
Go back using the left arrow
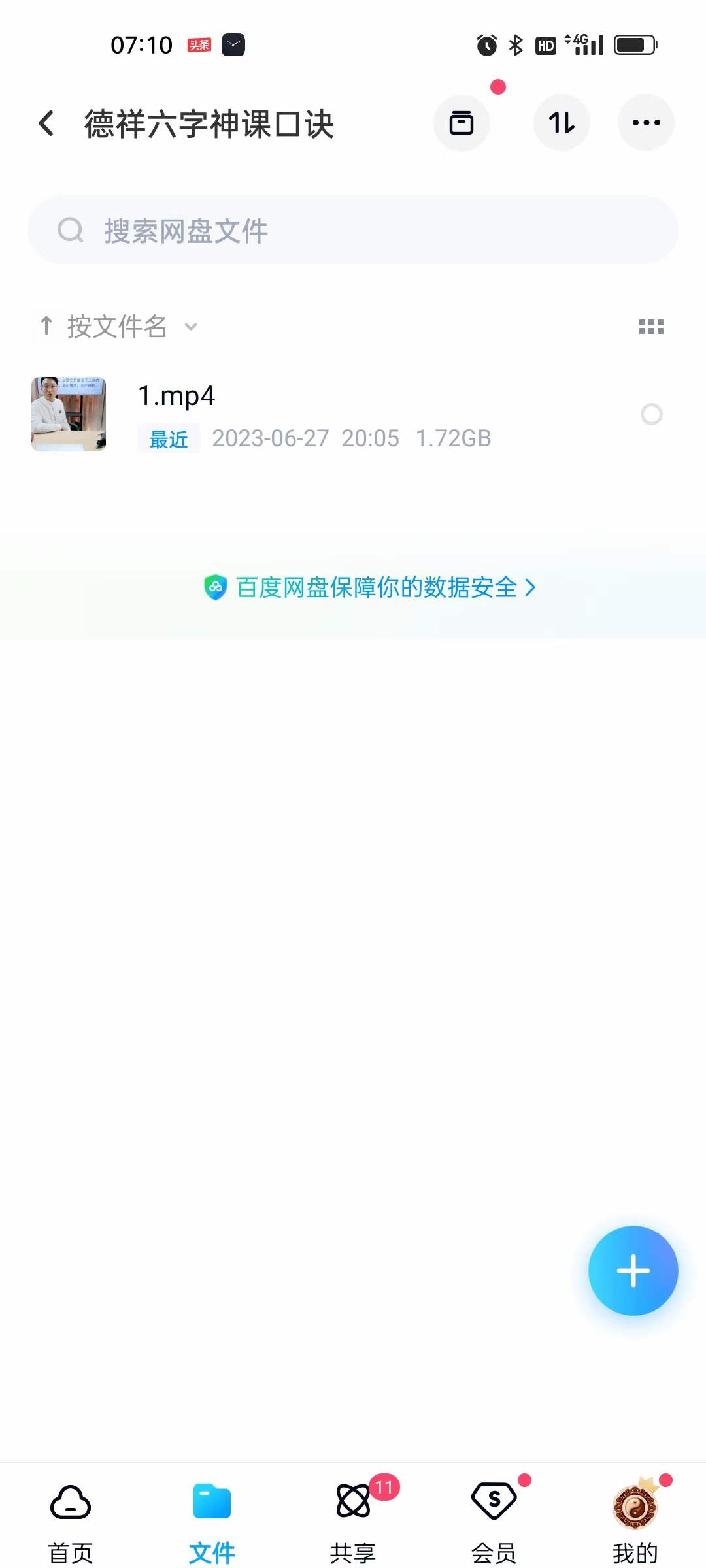46,123
